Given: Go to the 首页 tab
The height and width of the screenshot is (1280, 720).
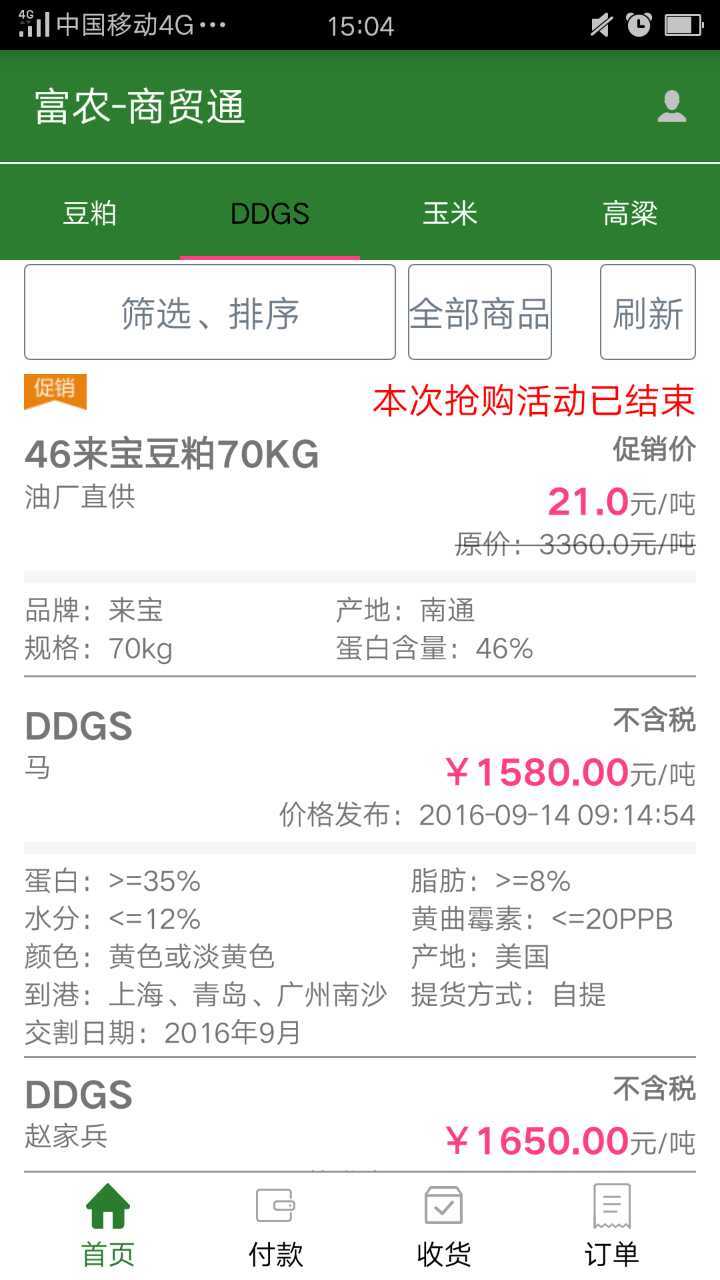Looking at the screenshot, I should click(108, 1225).
